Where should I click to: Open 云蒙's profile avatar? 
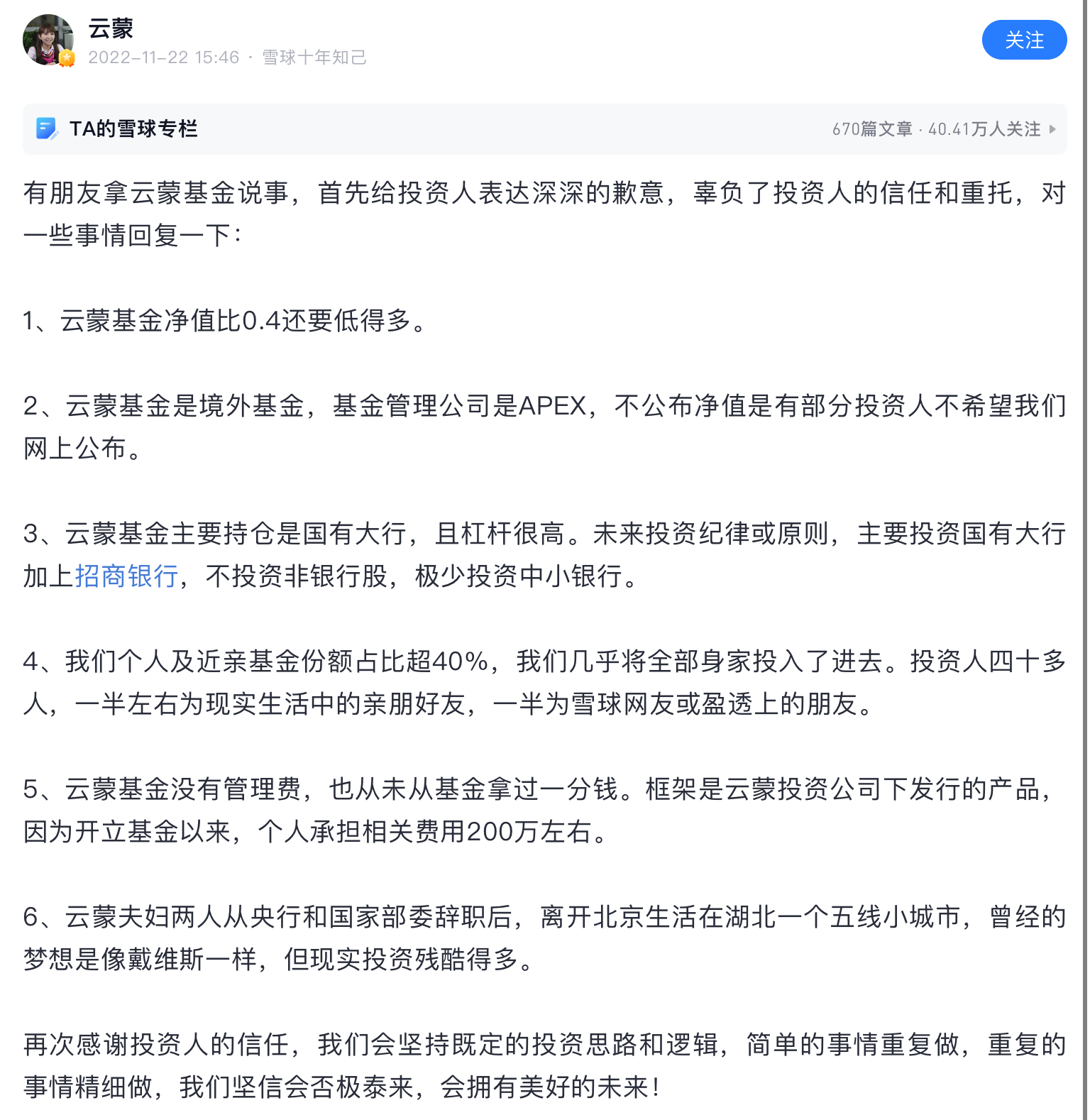point(48,40)
